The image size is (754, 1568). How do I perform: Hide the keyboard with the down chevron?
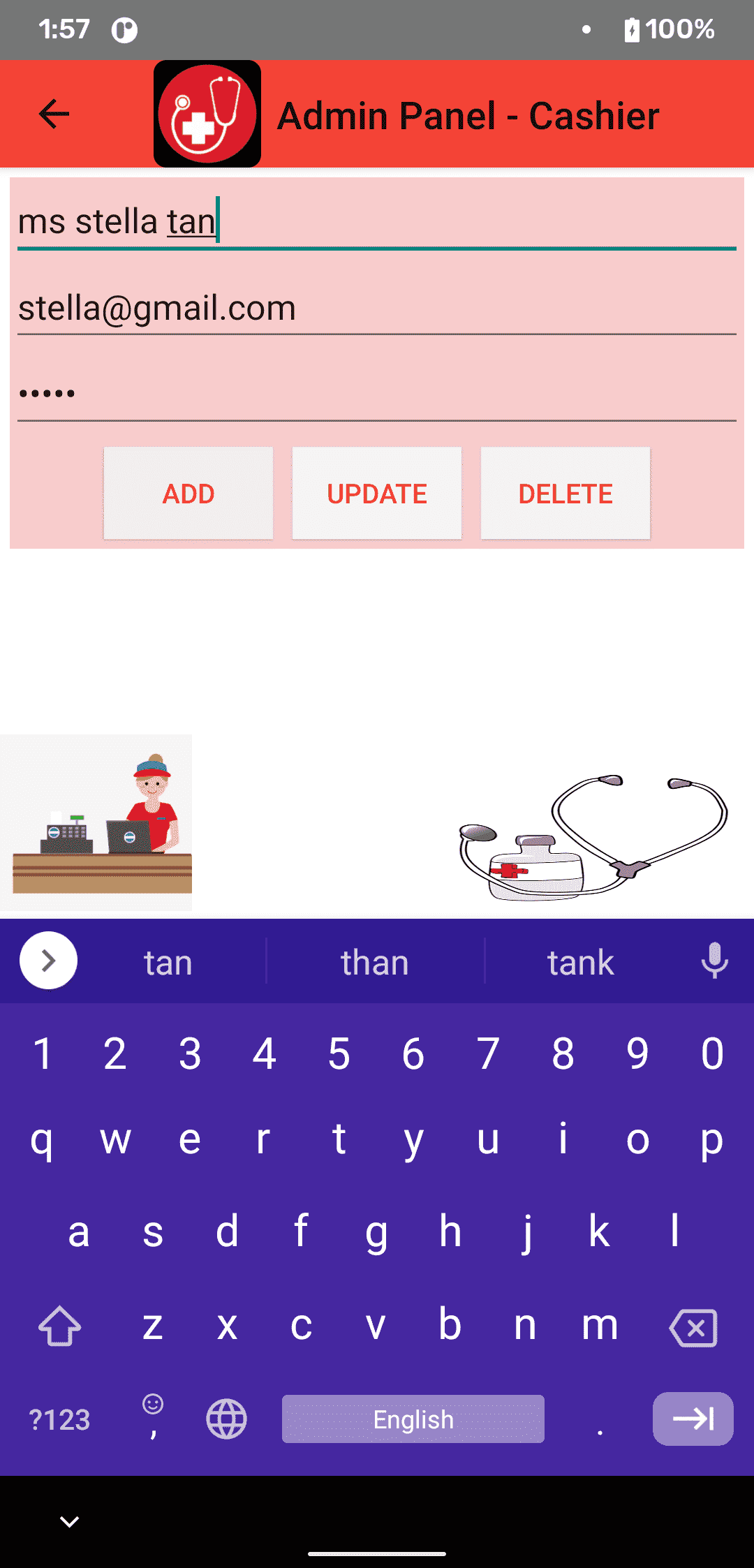tap(69, 1521)
